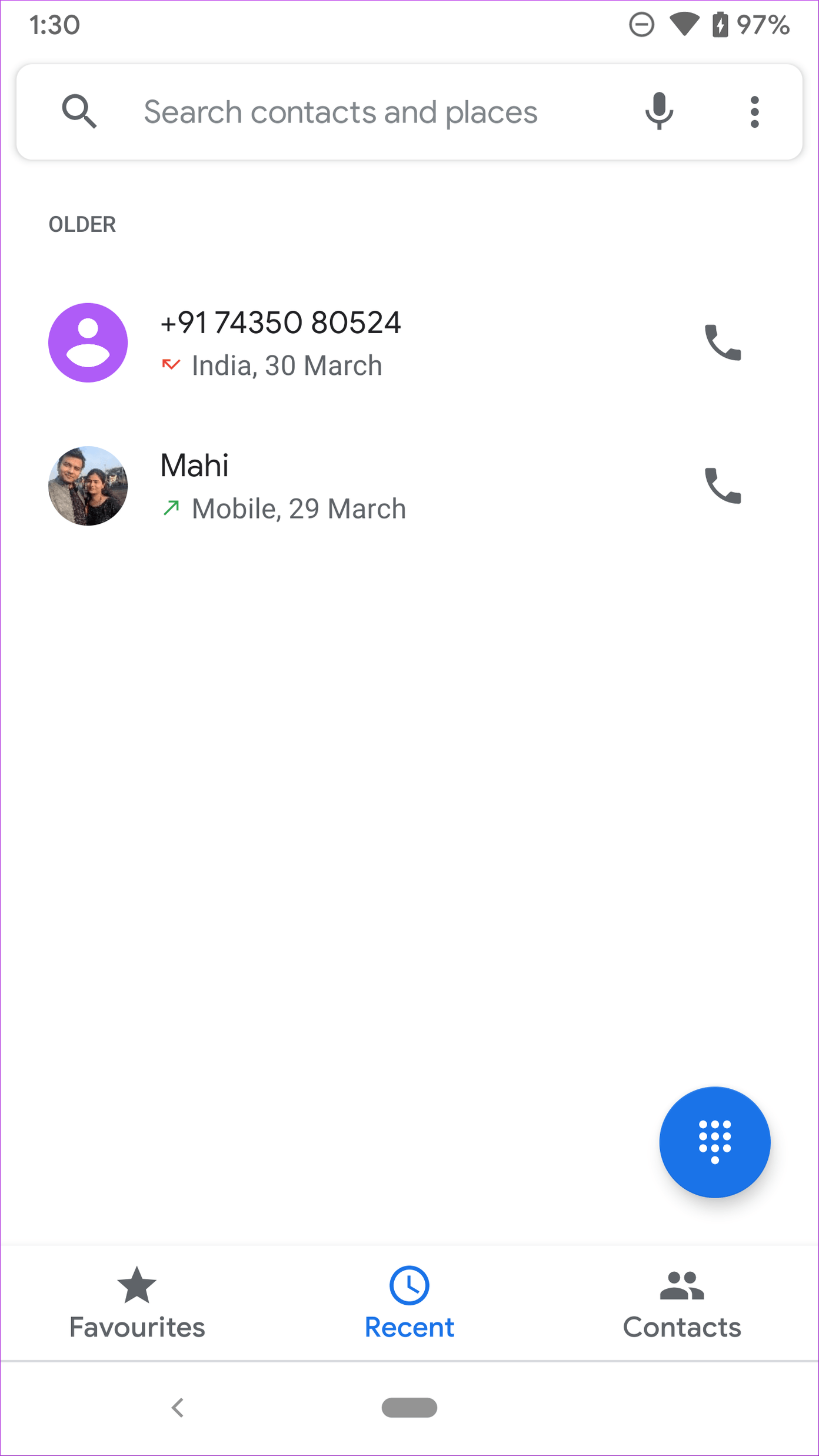
Task: Call Mahi using the phone icon
Action: [x=723, y=486]
